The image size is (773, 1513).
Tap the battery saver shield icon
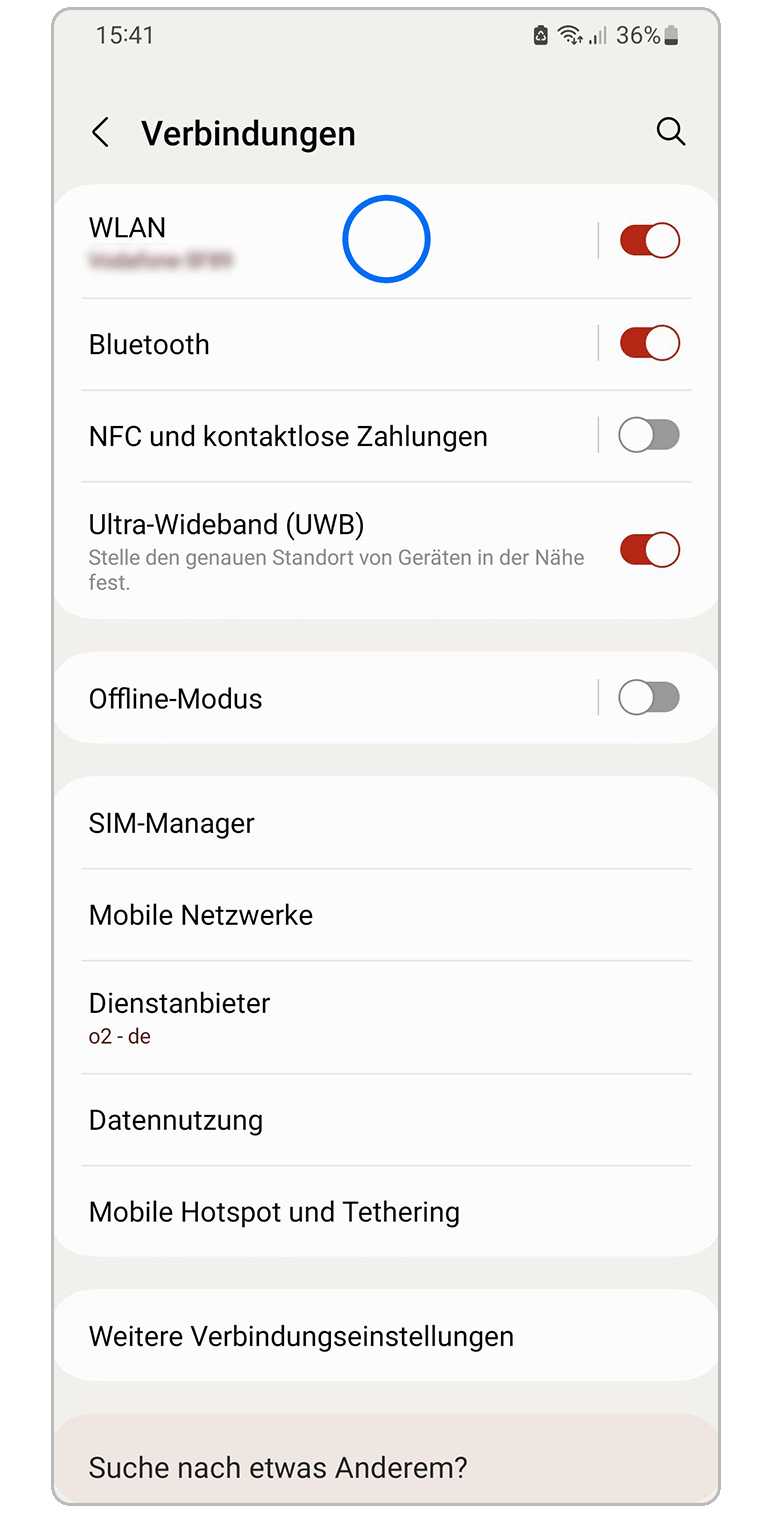540,34
